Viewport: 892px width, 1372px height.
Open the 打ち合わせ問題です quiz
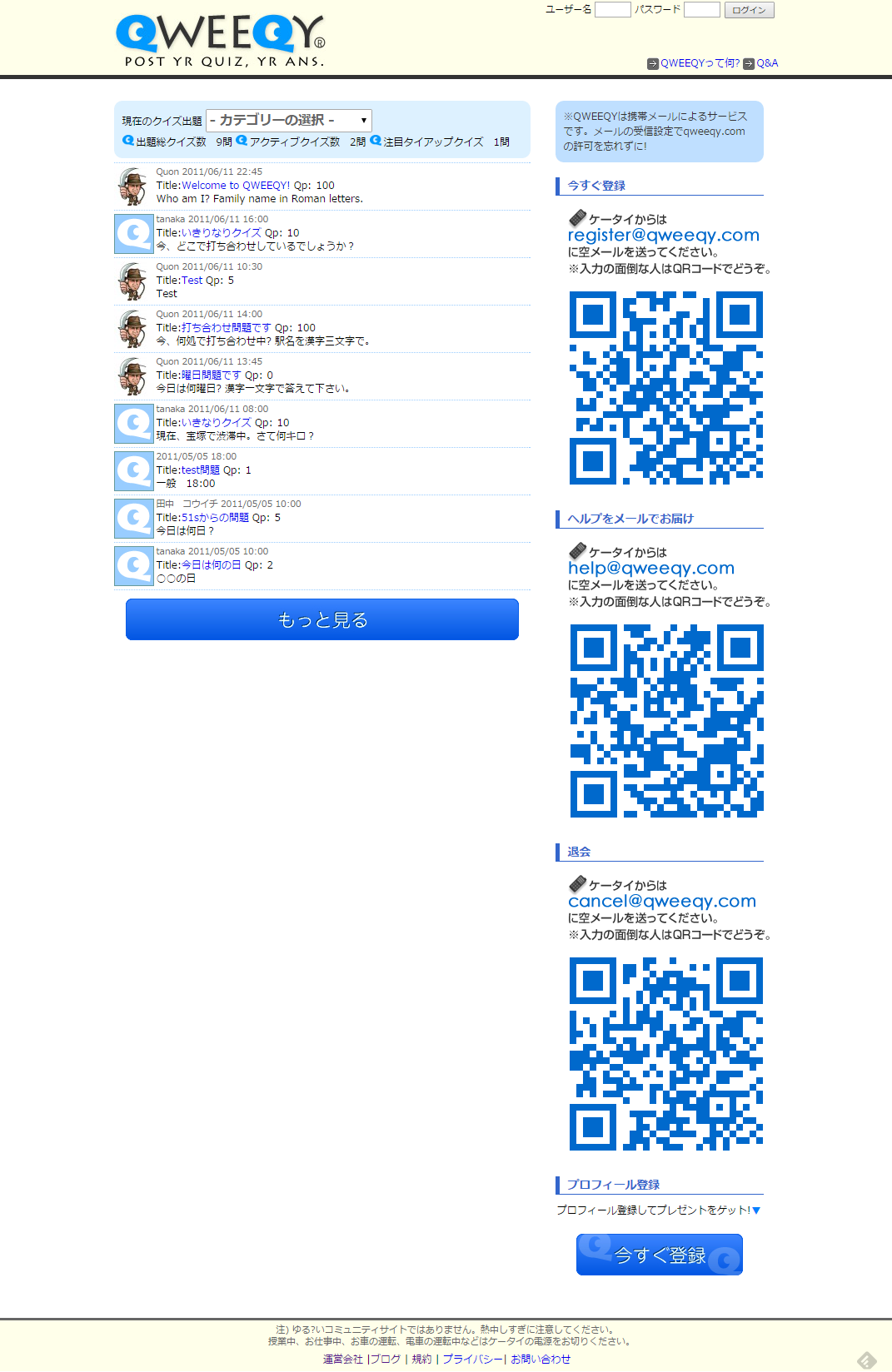226,328
